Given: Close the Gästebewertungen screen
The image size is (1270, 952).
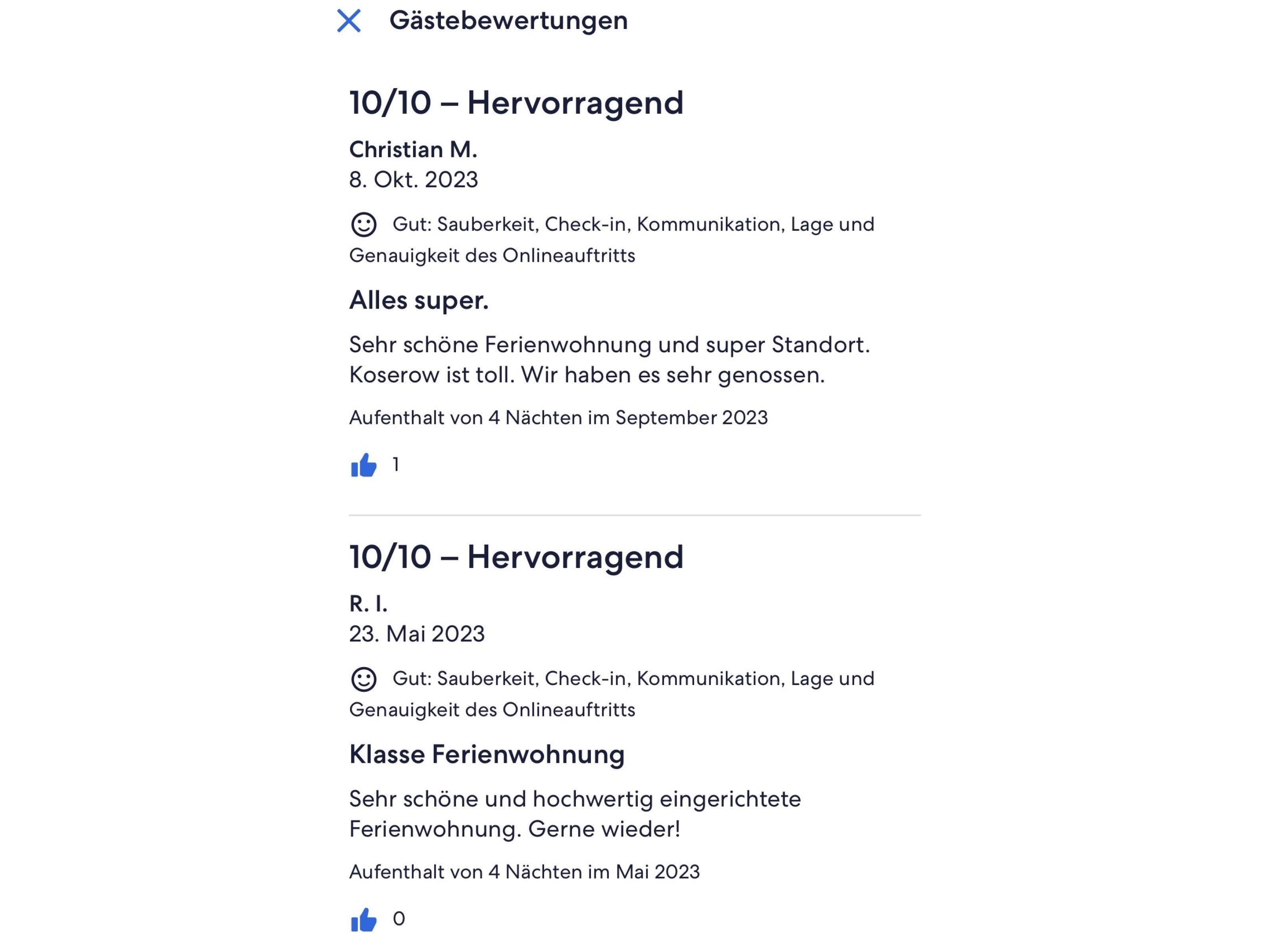Looking at the screenshot, I should coord(348,21).
